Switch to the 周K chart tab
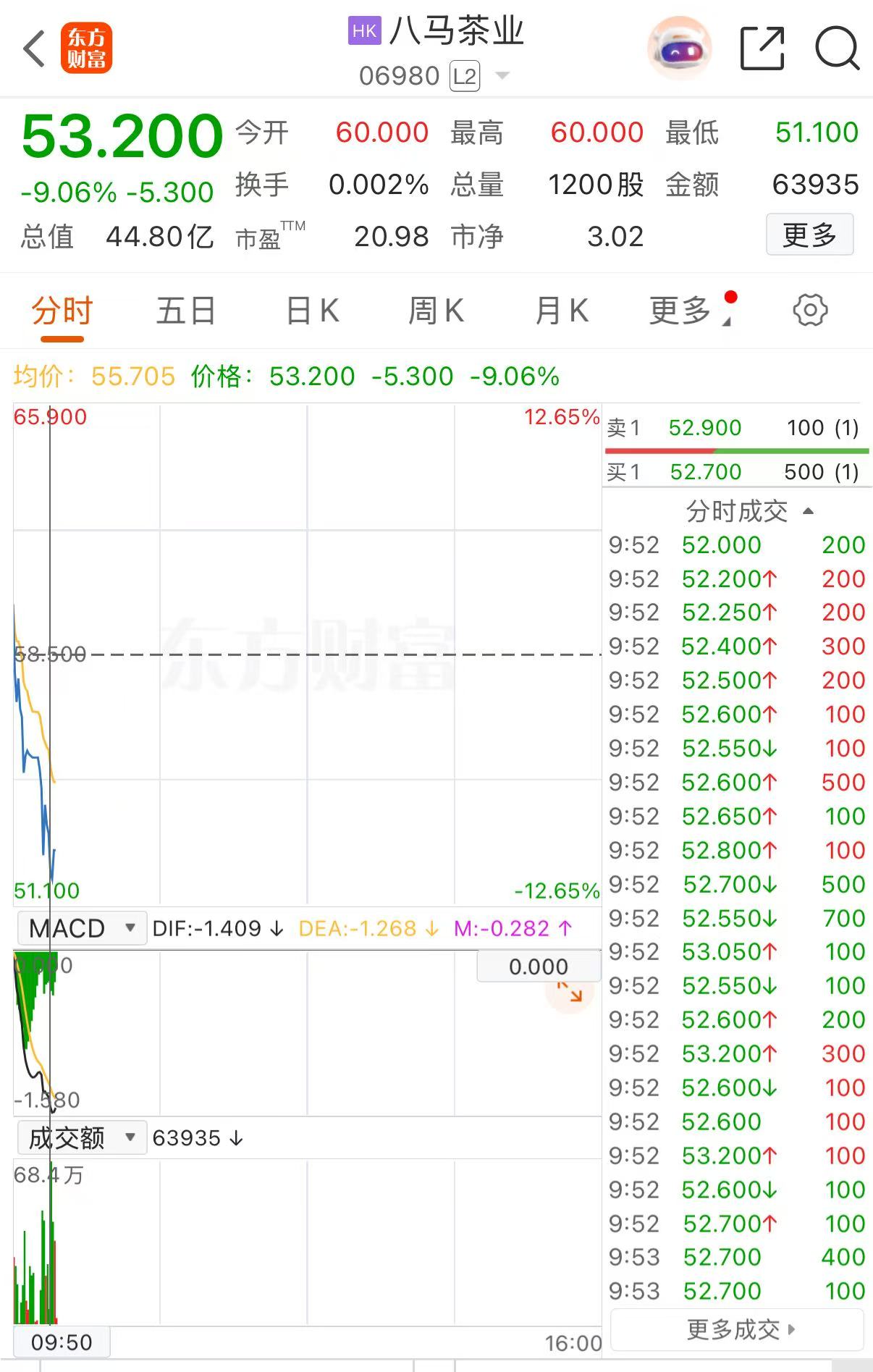The width and height of the screenshot is (873, 1372). 436,311
